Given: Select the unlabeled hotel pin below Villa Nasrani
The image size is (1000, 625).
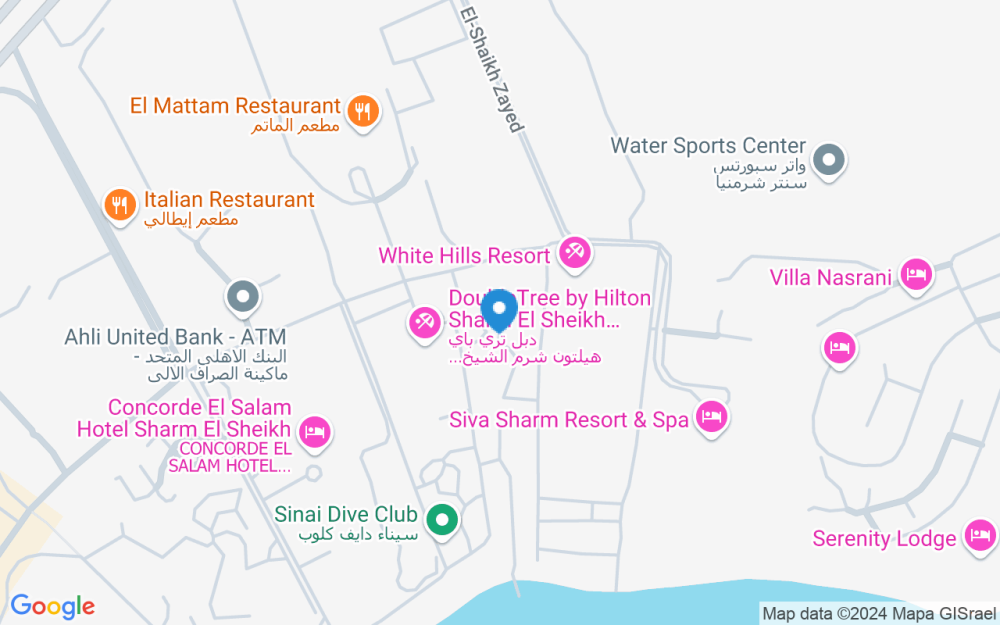Looking at the screenshot, I should (x=840, y=347).
